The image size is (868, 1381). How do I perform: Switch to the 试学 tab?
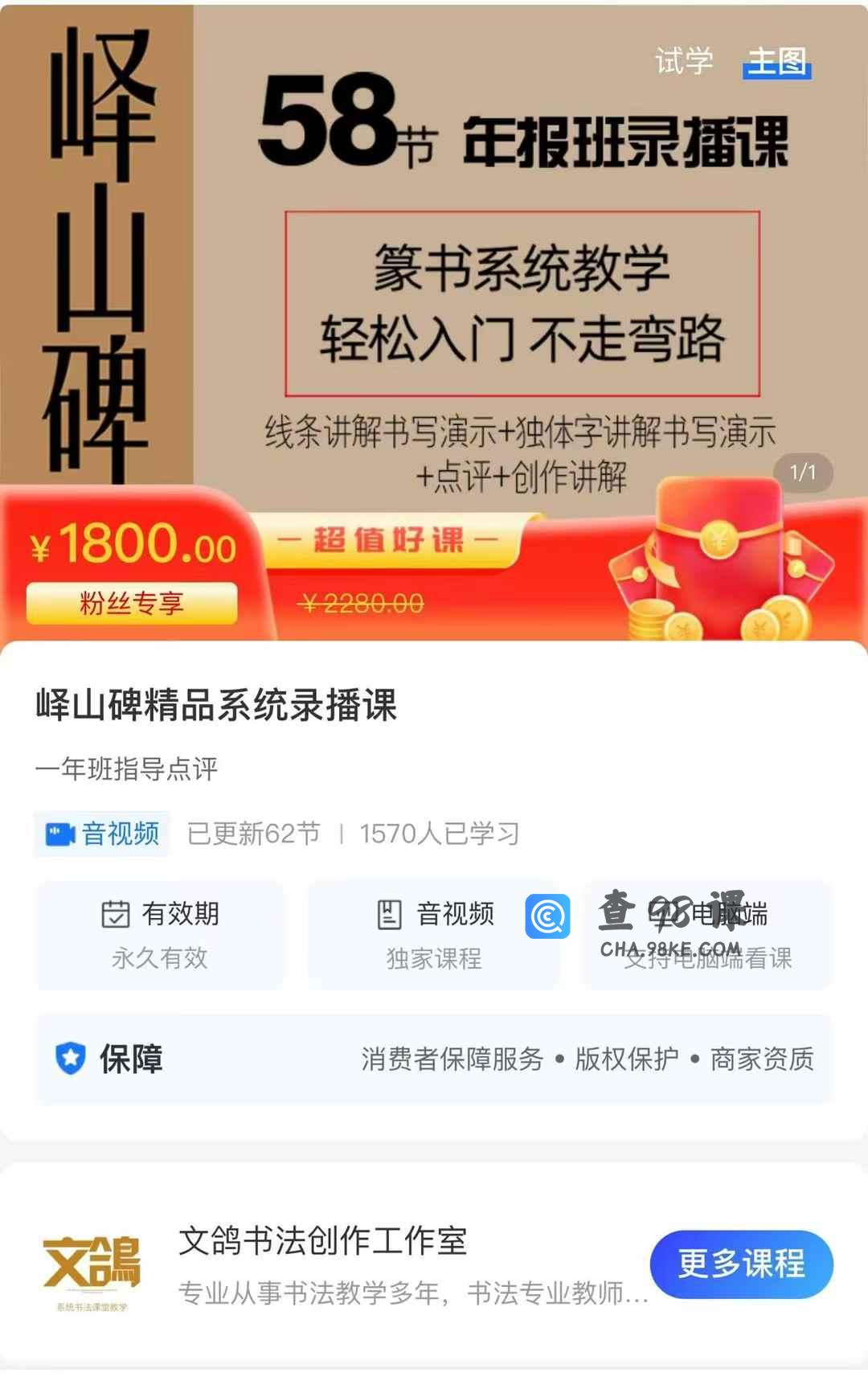684,61
